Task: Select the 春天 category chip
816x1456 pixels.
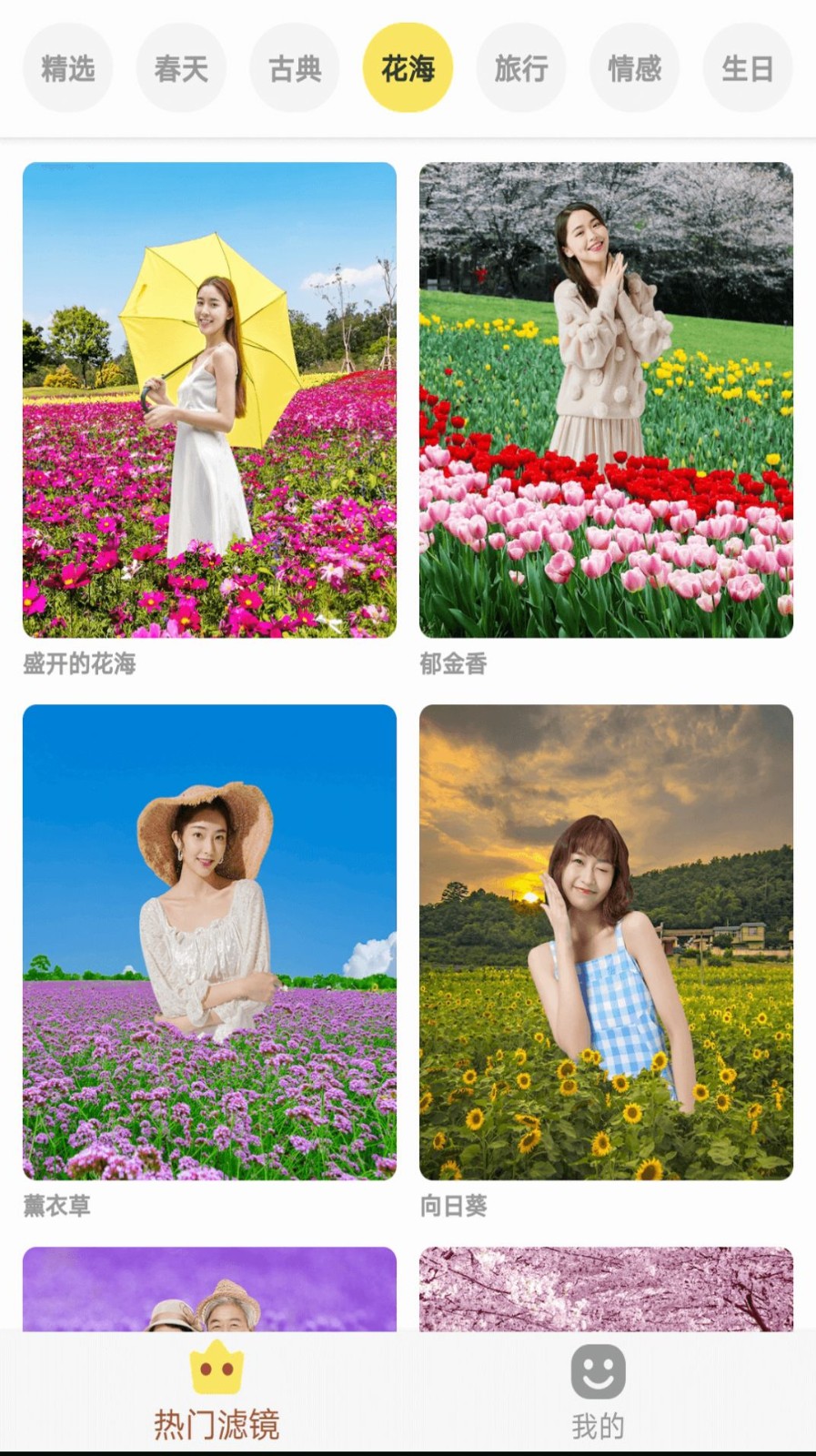Action: click(x=181, y=68)
